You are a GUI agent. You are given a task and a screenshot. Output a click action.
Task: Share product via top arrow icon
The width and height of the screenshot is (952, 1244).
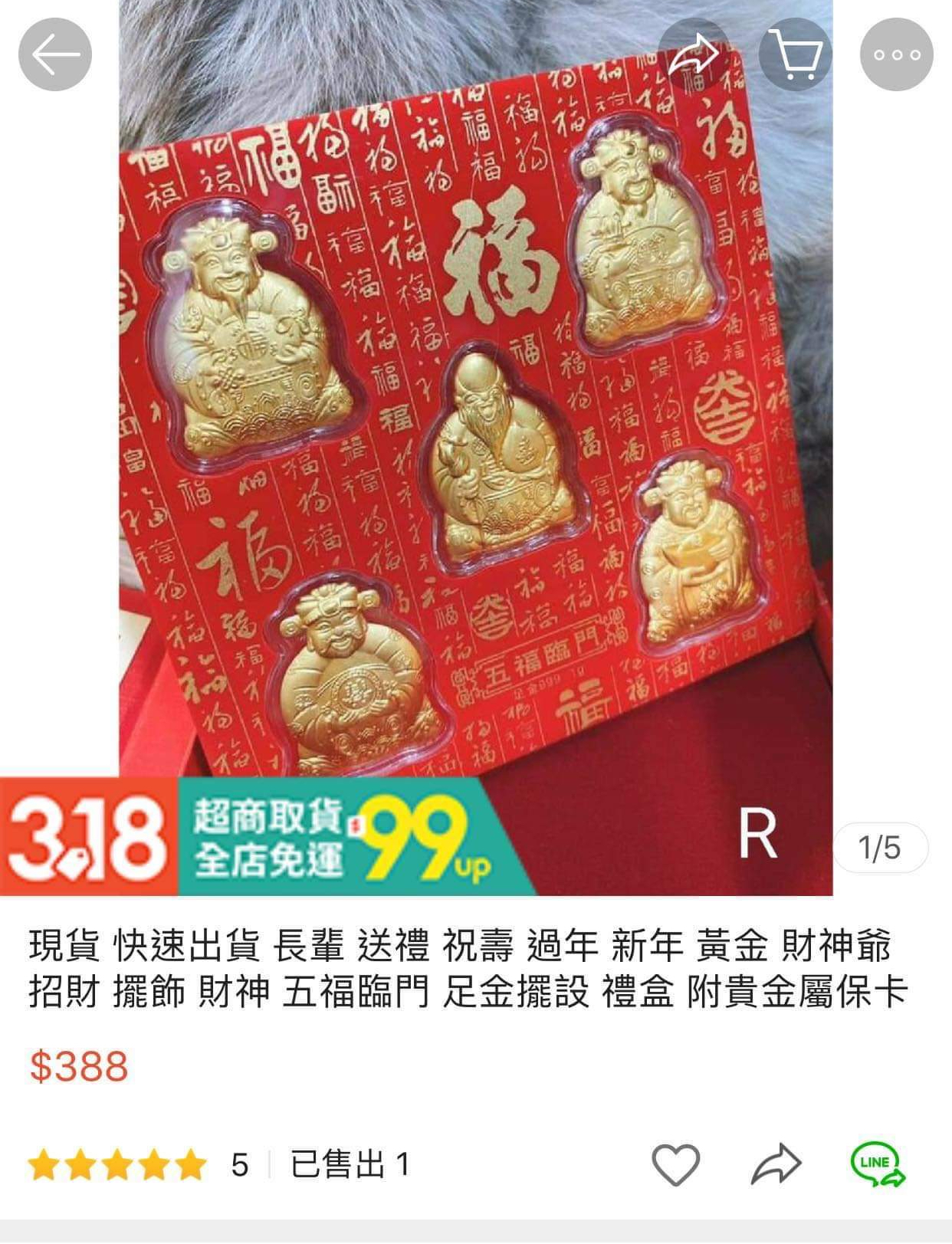(694, 55)
